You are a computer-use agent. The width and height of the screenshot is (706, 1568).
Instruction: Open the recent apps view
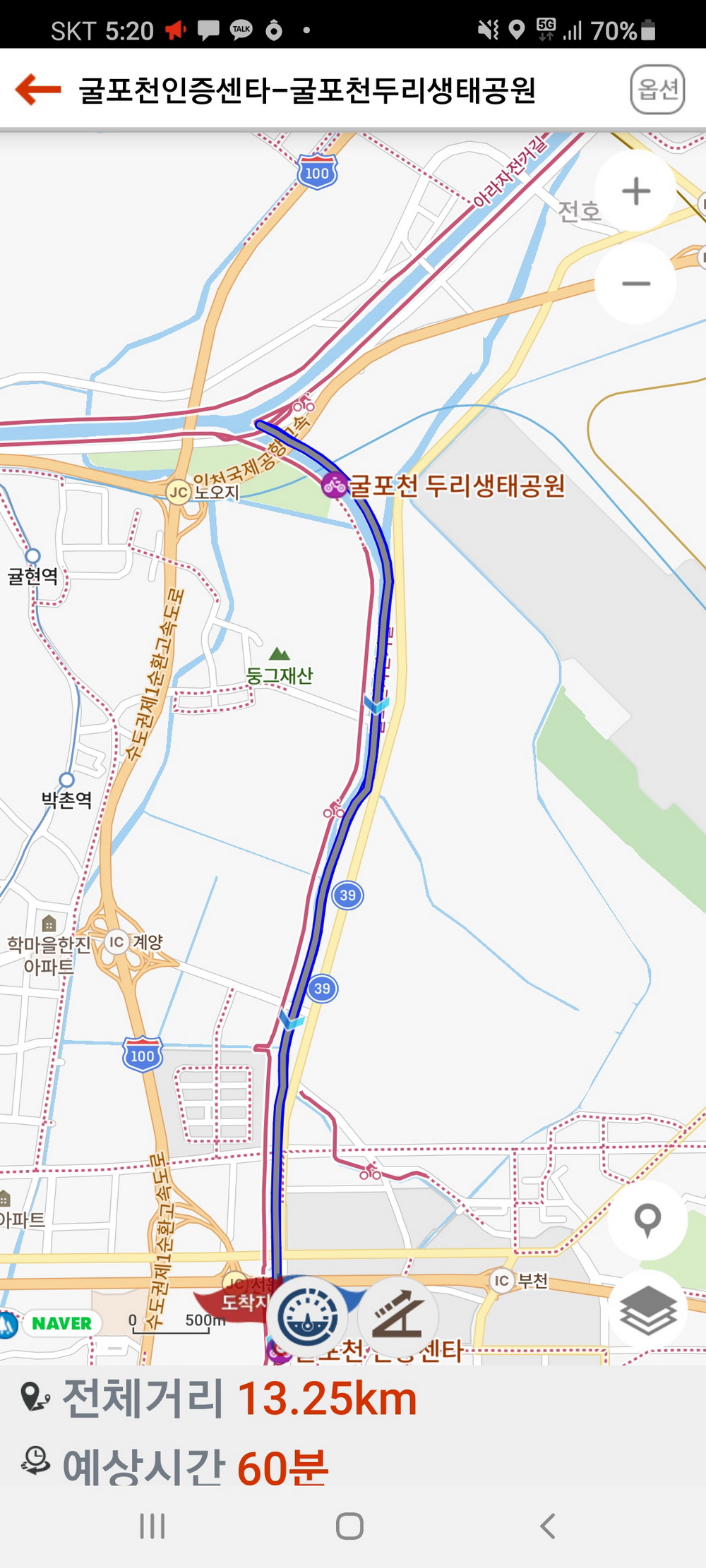pyautogui.click(x=152, y=1526)
